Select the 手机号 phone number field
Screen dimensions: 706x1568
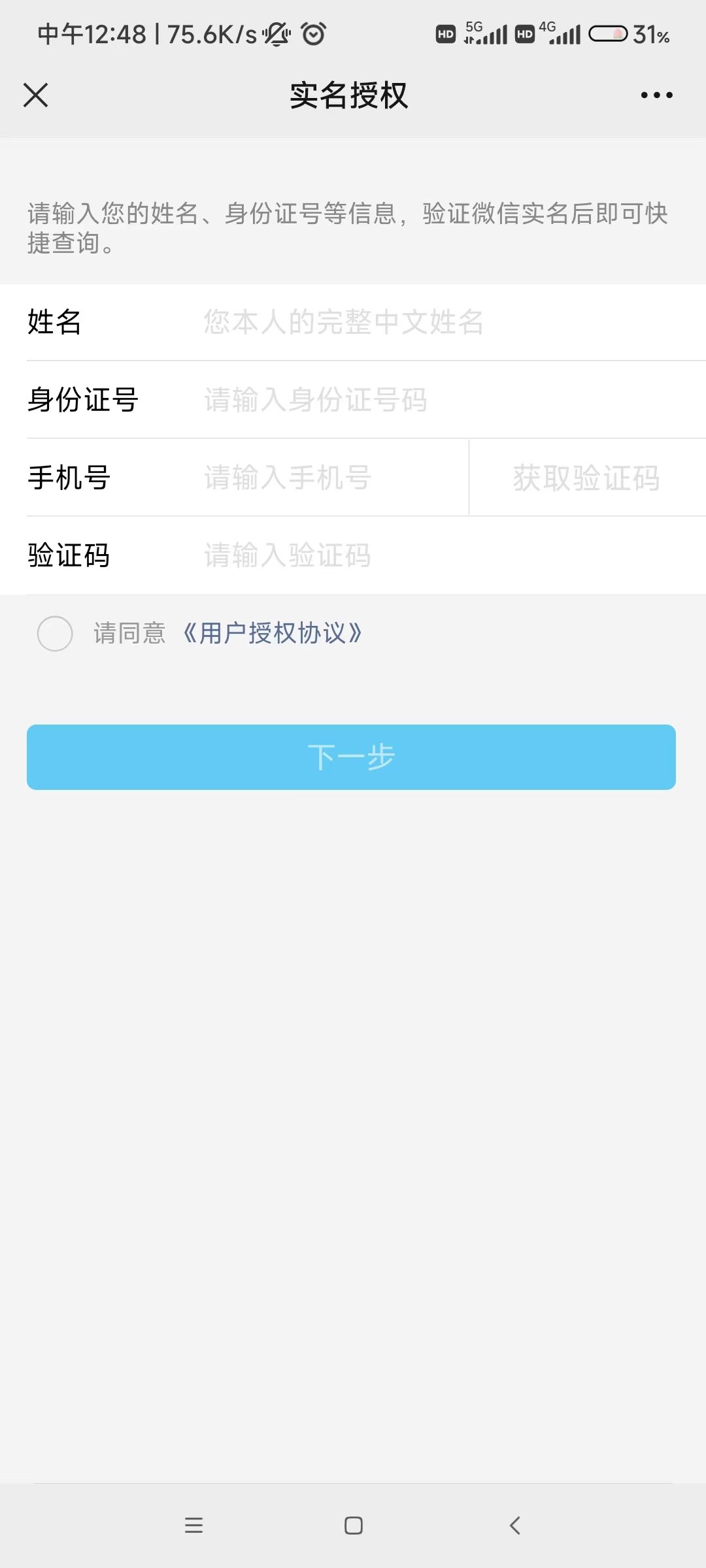pos(327,478)
